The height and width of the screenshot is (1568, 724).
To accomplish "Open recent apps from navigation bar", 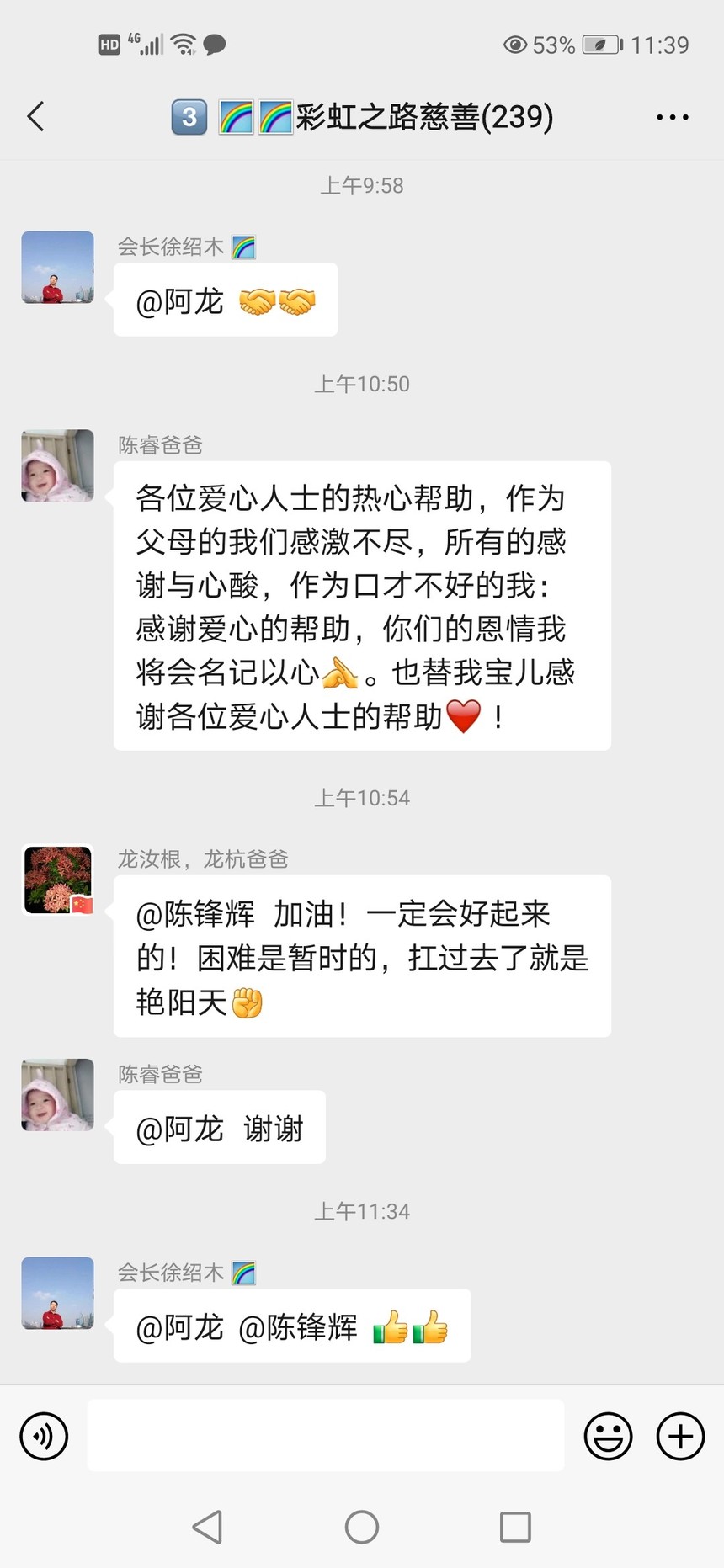I will pos(515,1527).
